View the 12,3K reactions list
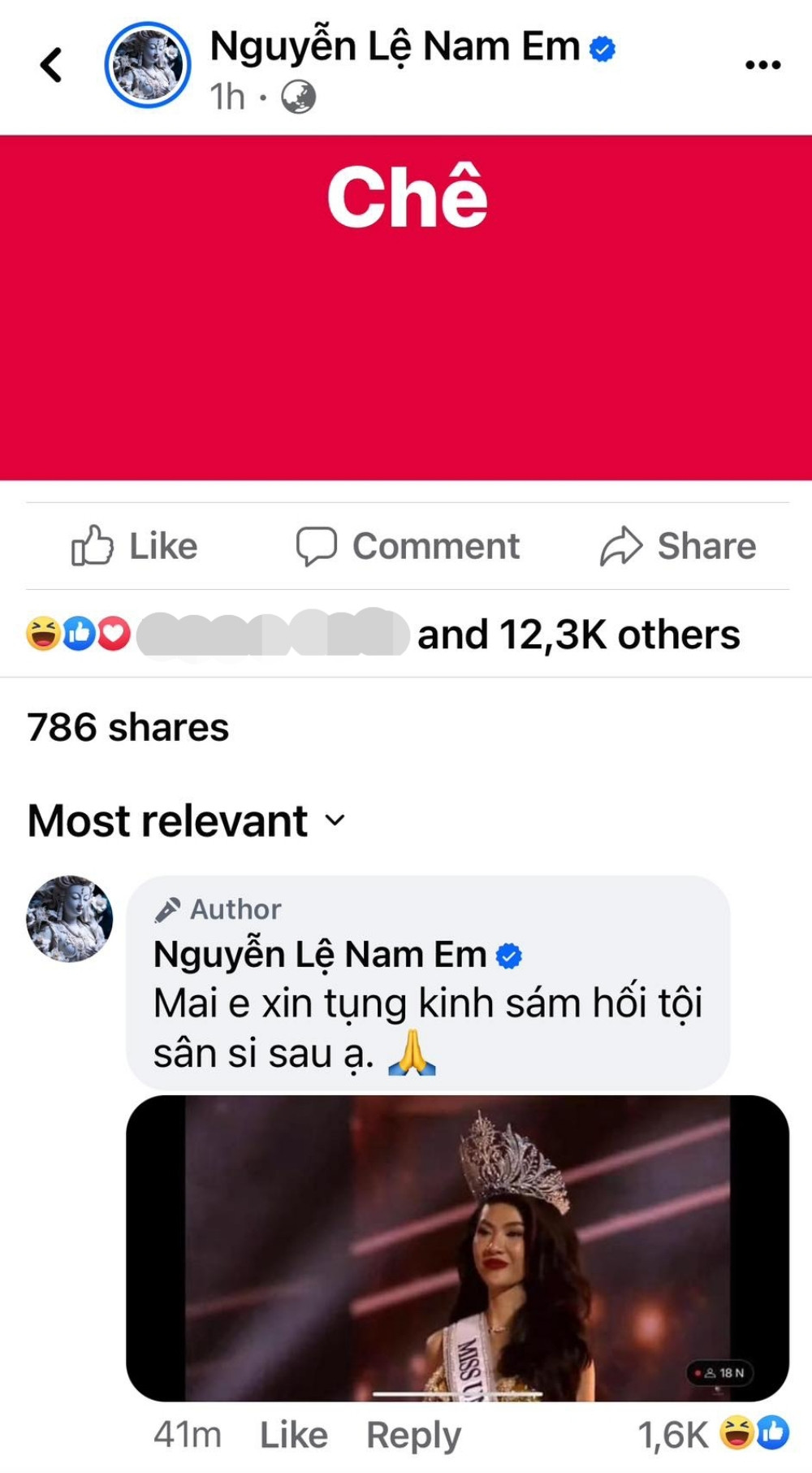The width and height of the screenshot is (812, 1473). tap(577, 635)
